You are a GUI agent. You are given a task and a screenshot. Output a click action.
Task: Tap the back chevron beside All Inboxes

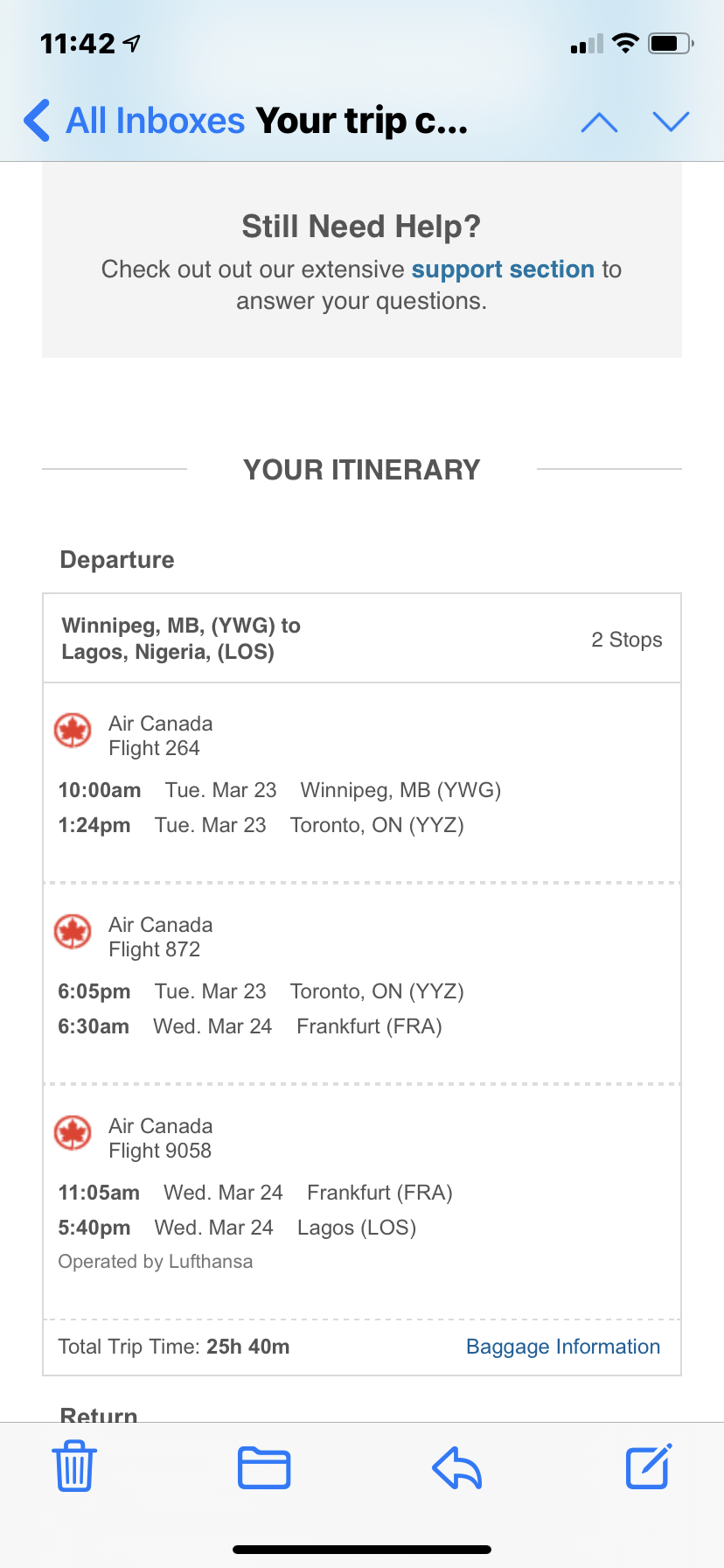(35, 121)
